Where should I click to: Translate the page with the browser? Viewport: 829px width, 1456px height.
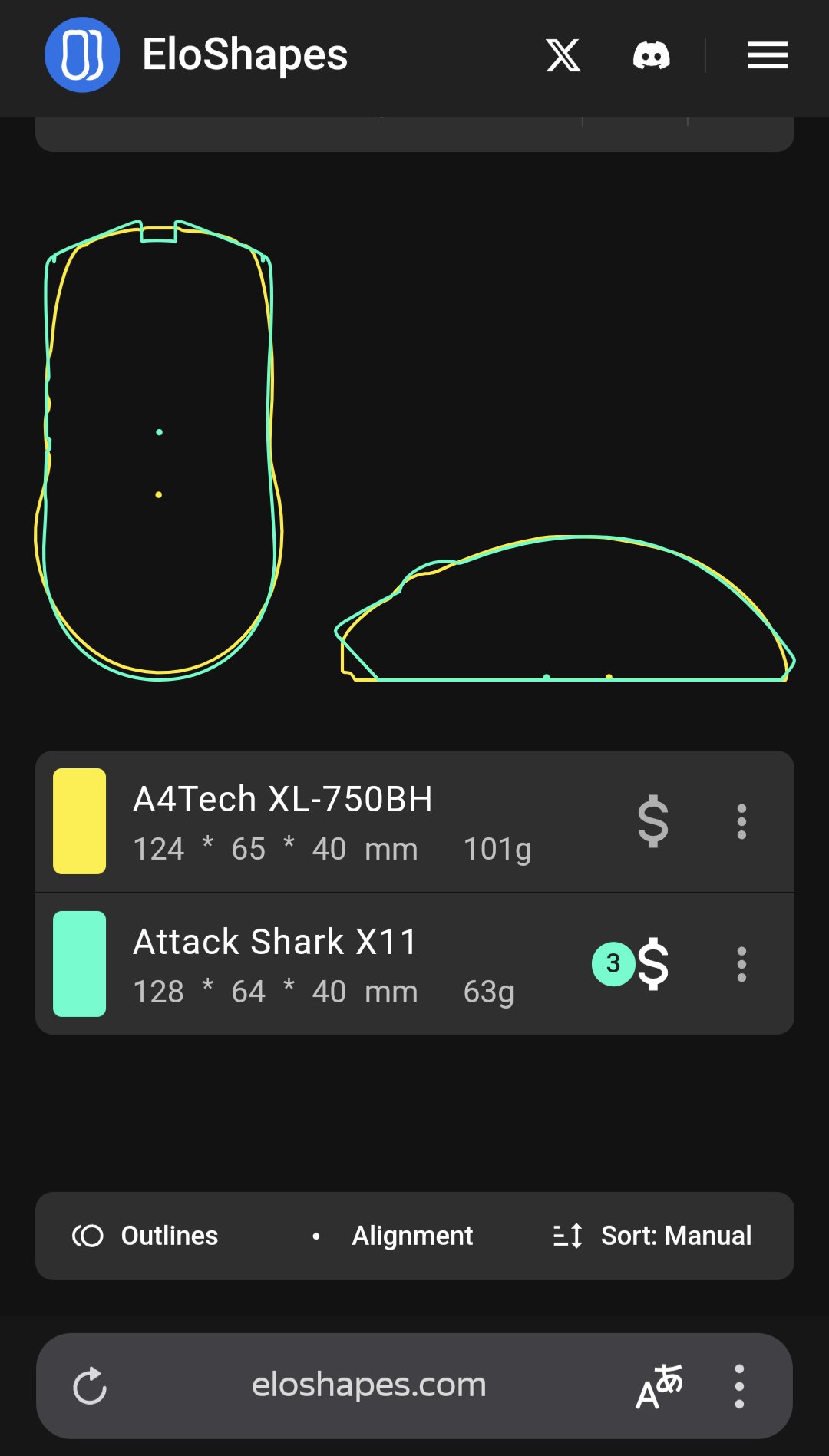click(659, 1386)
